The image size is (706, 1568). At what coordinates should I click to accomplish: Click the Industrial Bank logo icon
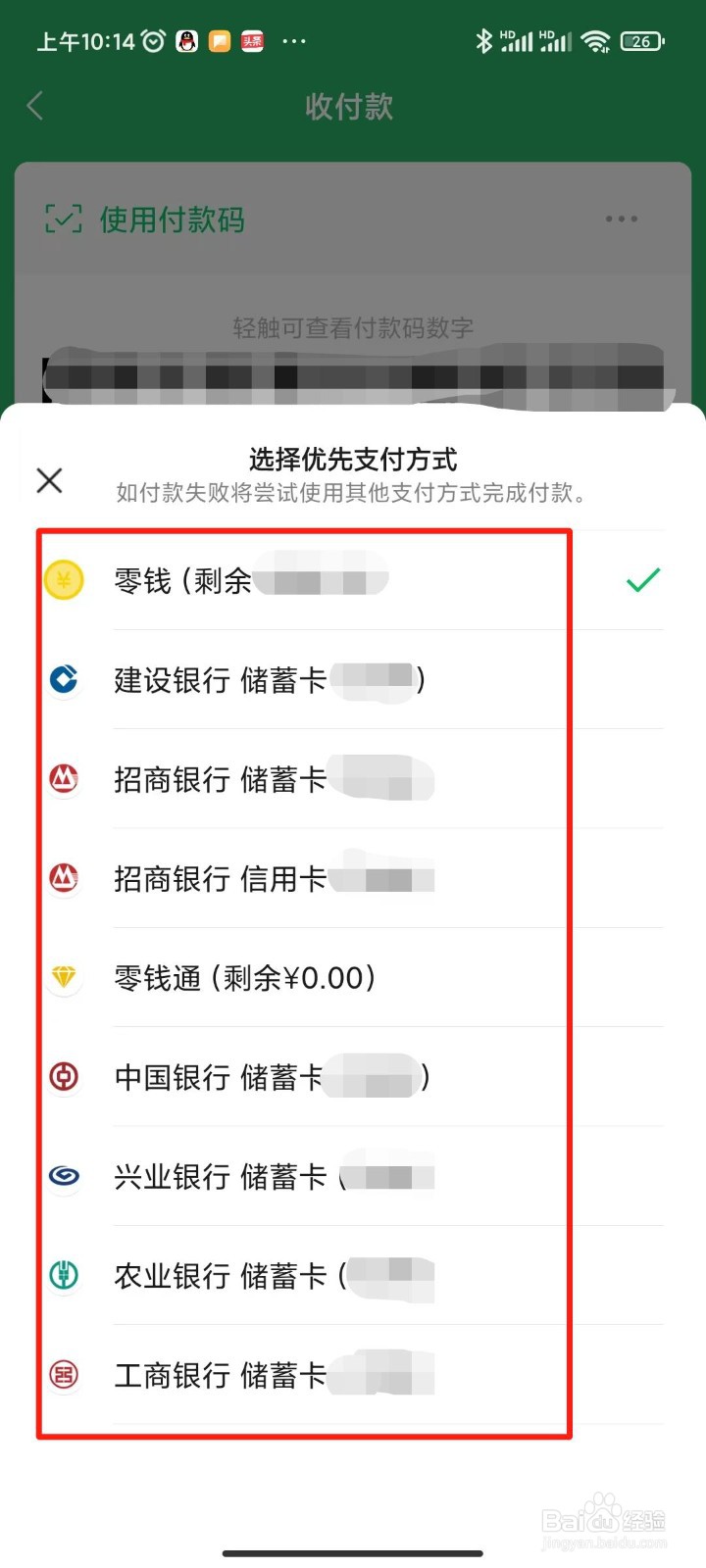coord(63,1175)
